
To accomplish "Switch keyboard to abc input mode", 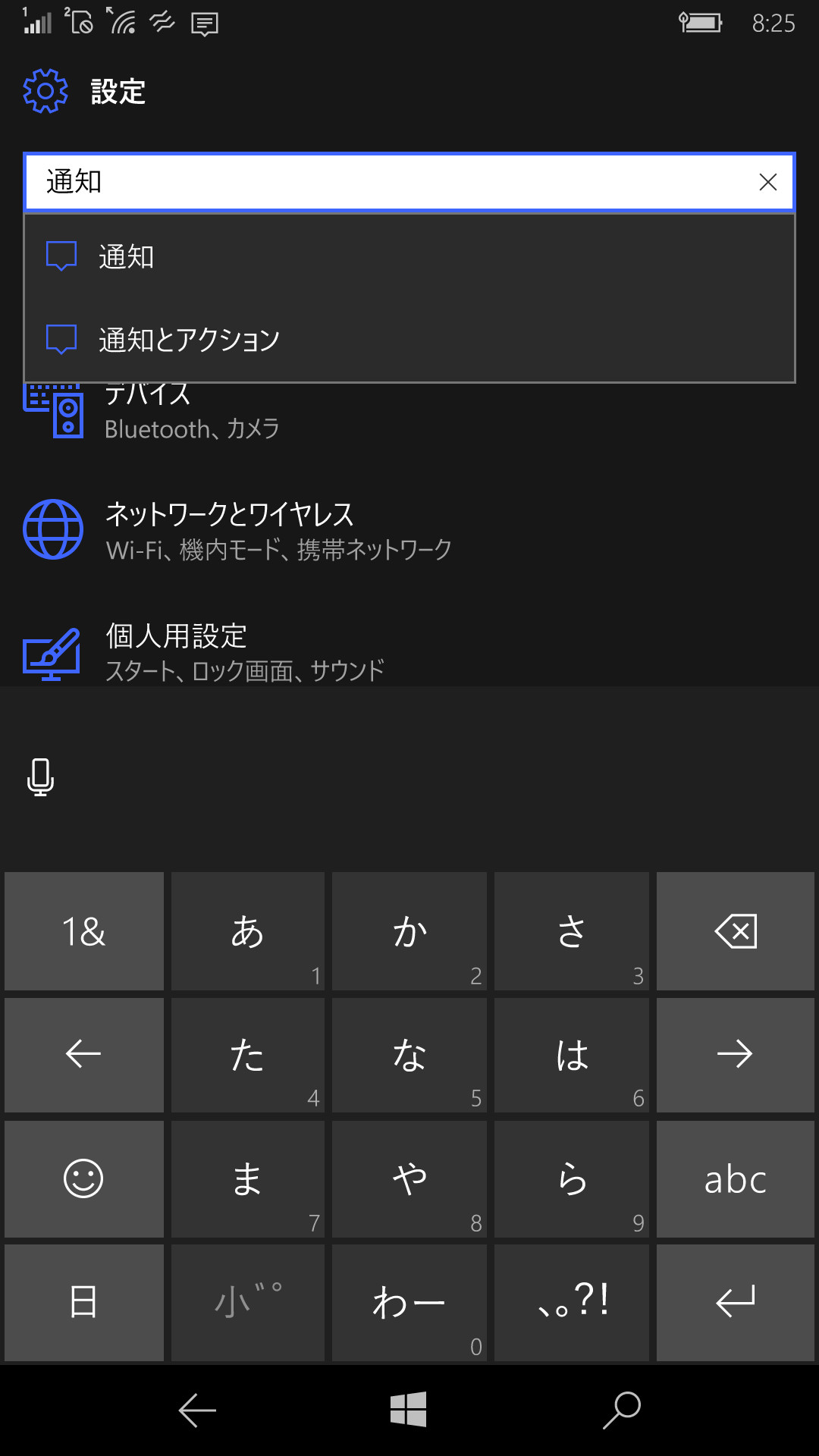I will click(734, 1178).
